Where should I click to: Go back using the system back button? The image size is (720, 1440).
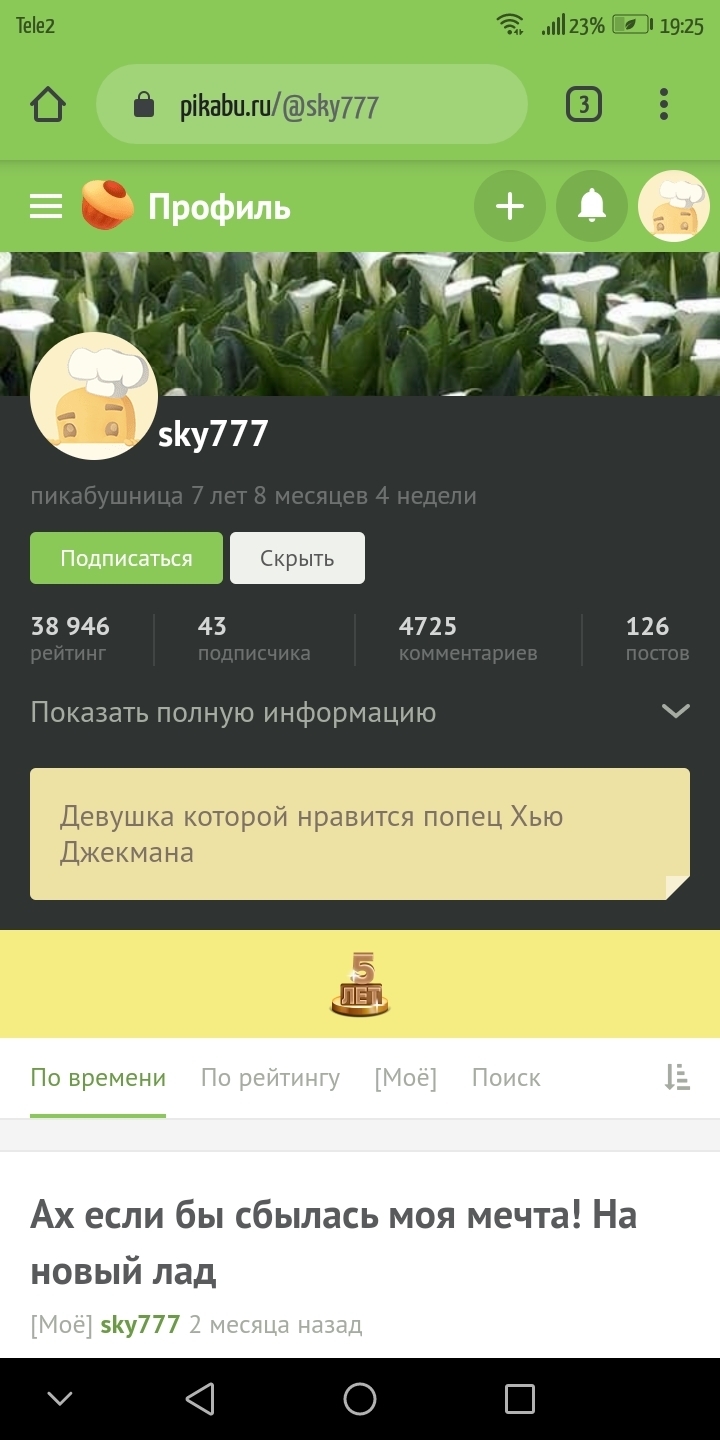coord(200,1399)
